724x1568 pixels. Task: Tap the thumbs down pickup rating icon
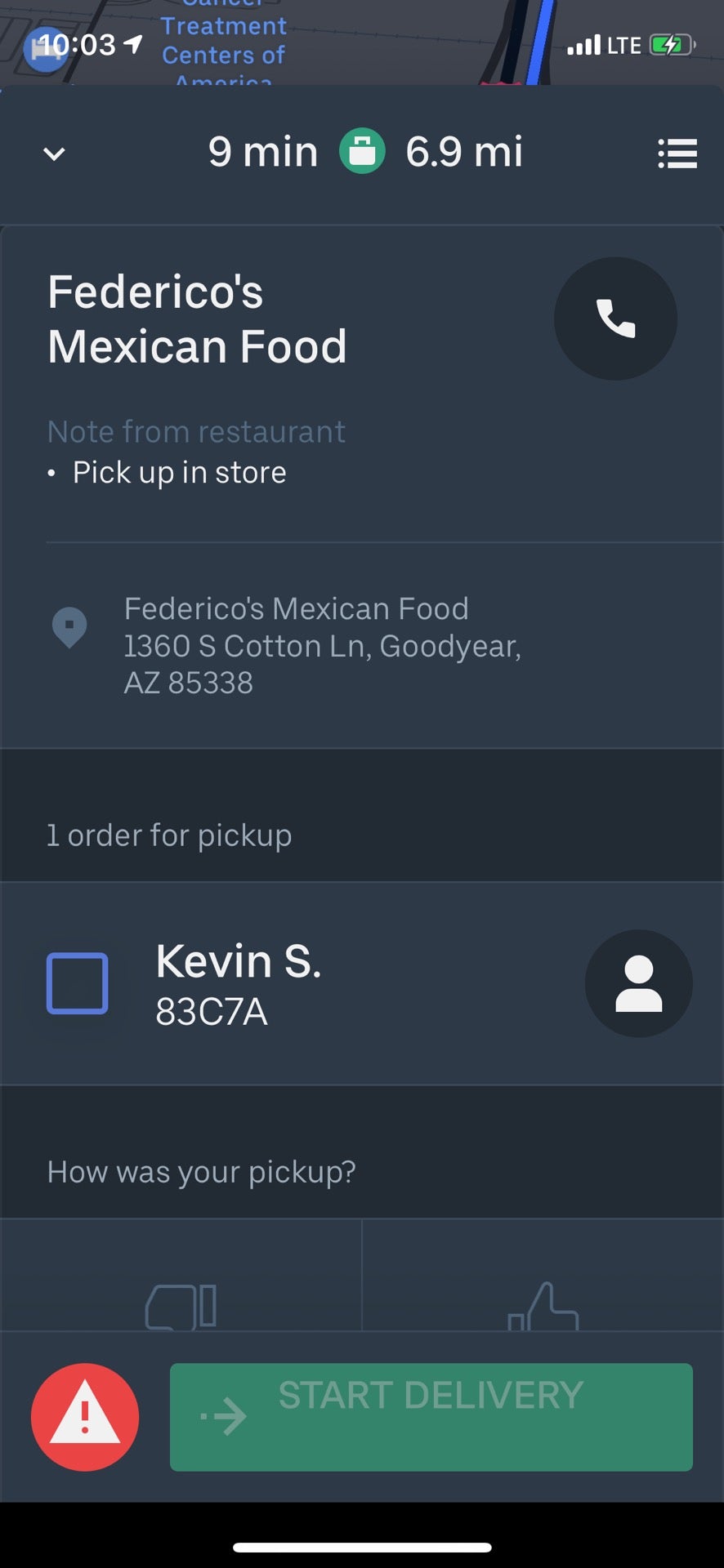[181, 1307]
